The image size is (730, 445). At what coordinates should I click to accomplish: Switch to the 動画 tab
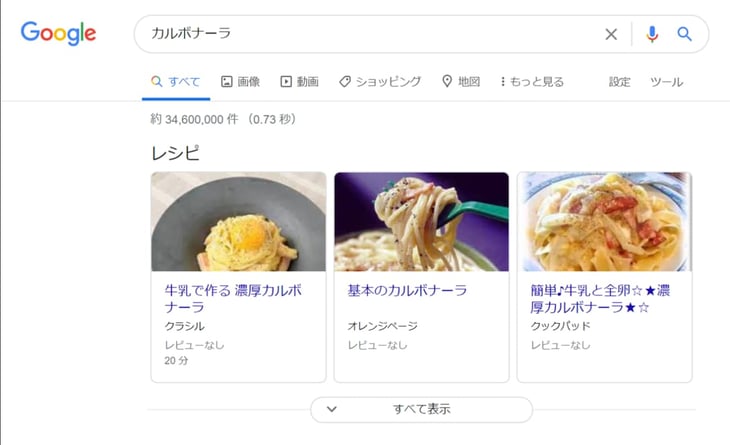coord(299,82)
